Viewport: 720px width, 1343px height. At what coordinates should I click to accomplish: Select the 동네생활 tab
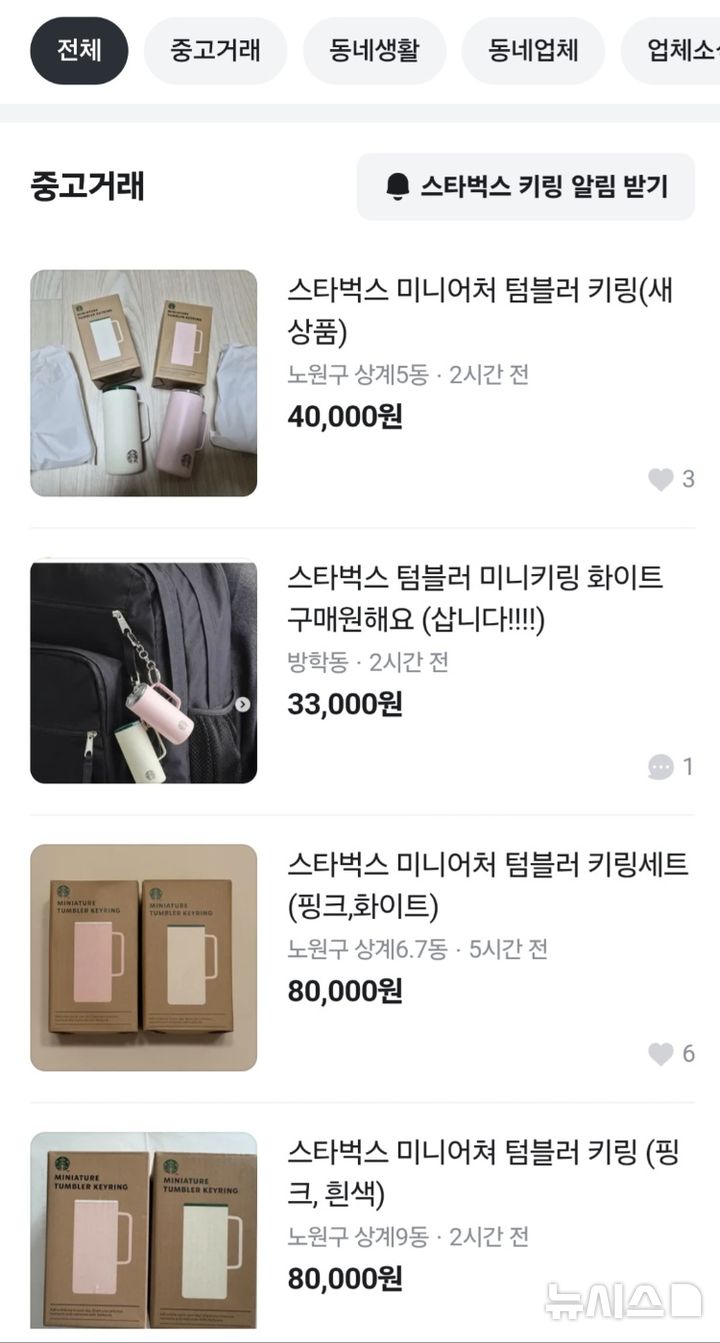375,50
